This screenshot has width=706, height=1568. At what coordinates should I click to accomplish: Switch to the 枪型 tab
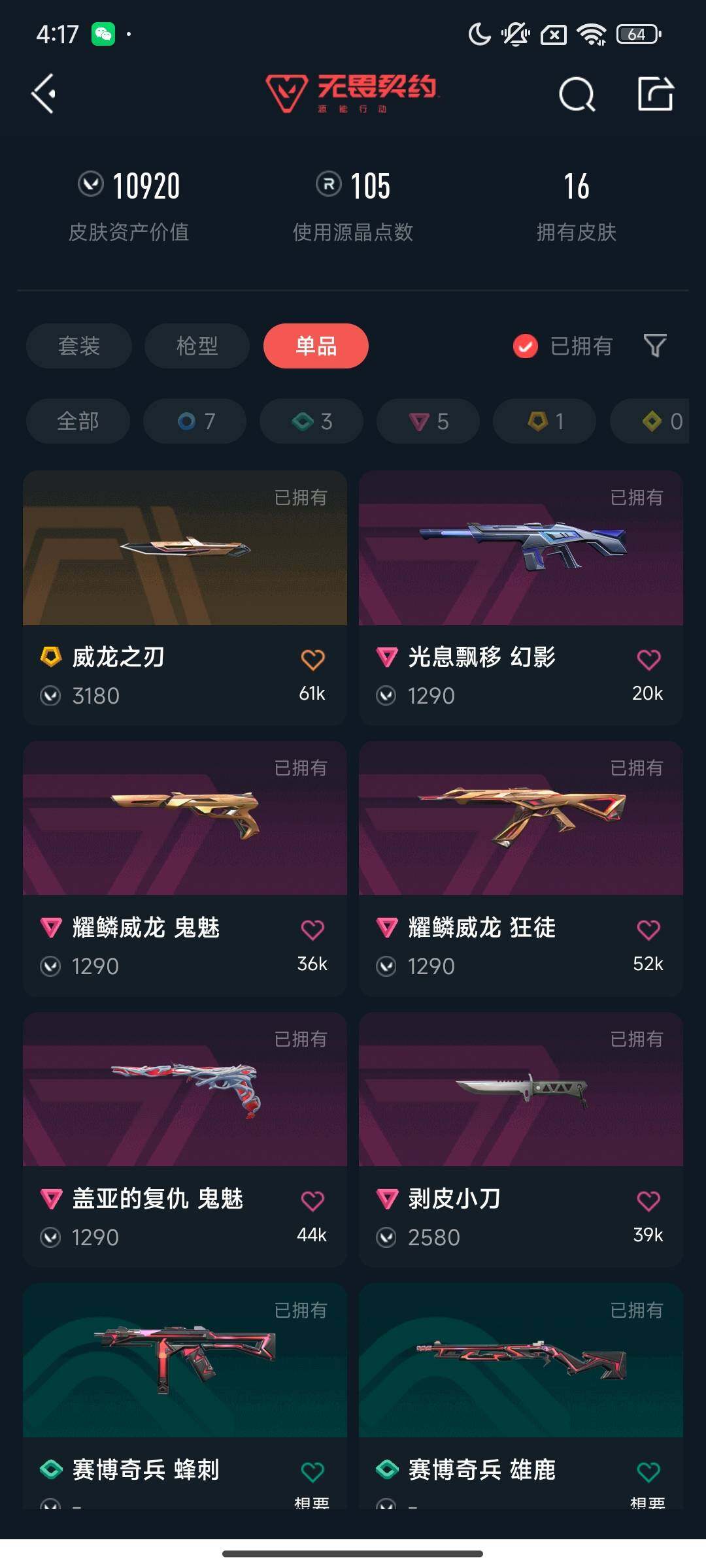coord(197,346)
